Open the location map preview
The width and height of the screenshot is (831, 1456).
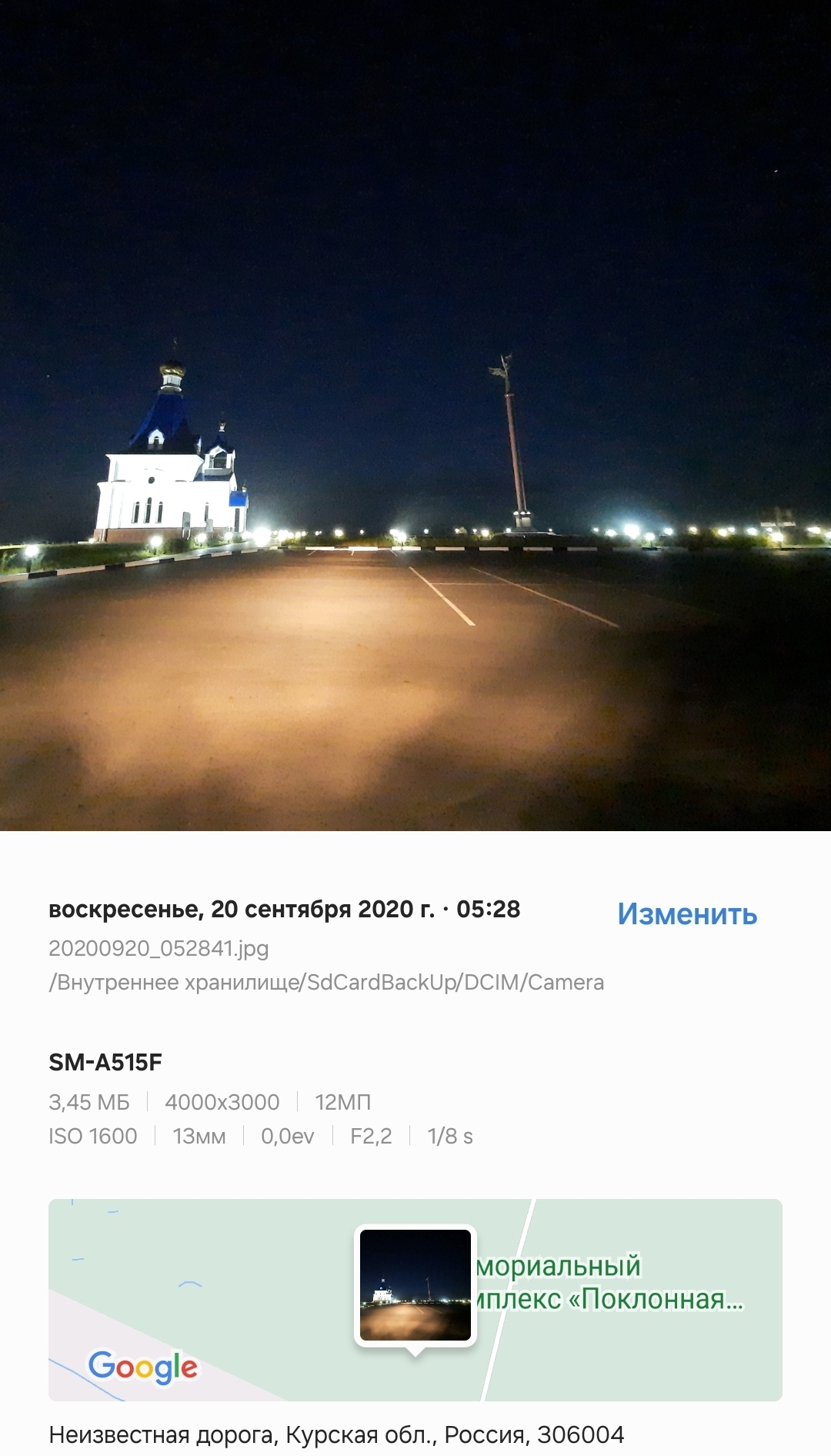click(x=415, y=1300)
